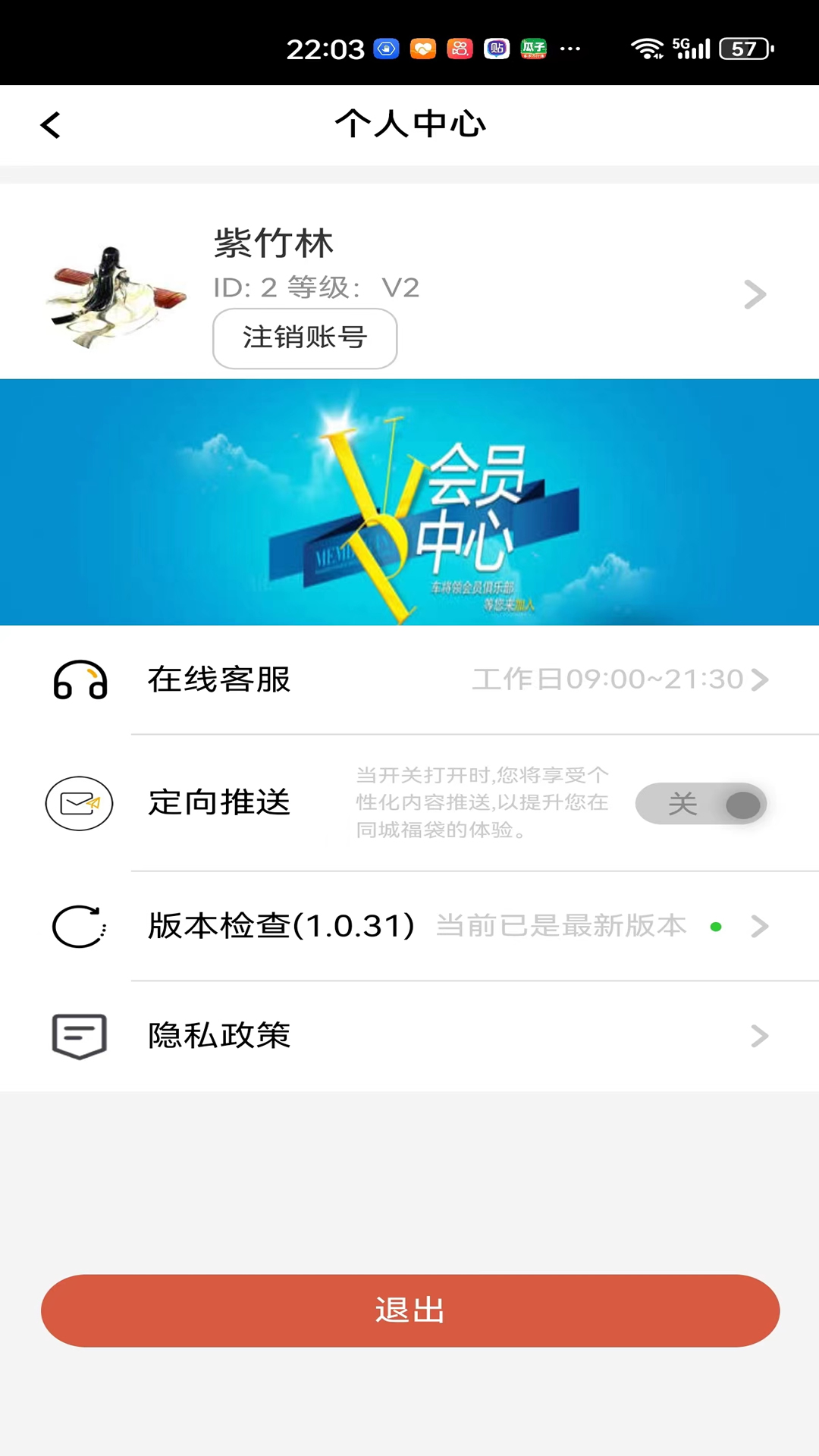Open the 会员中心 banner
819x1456 pixels.
[409, 503]
